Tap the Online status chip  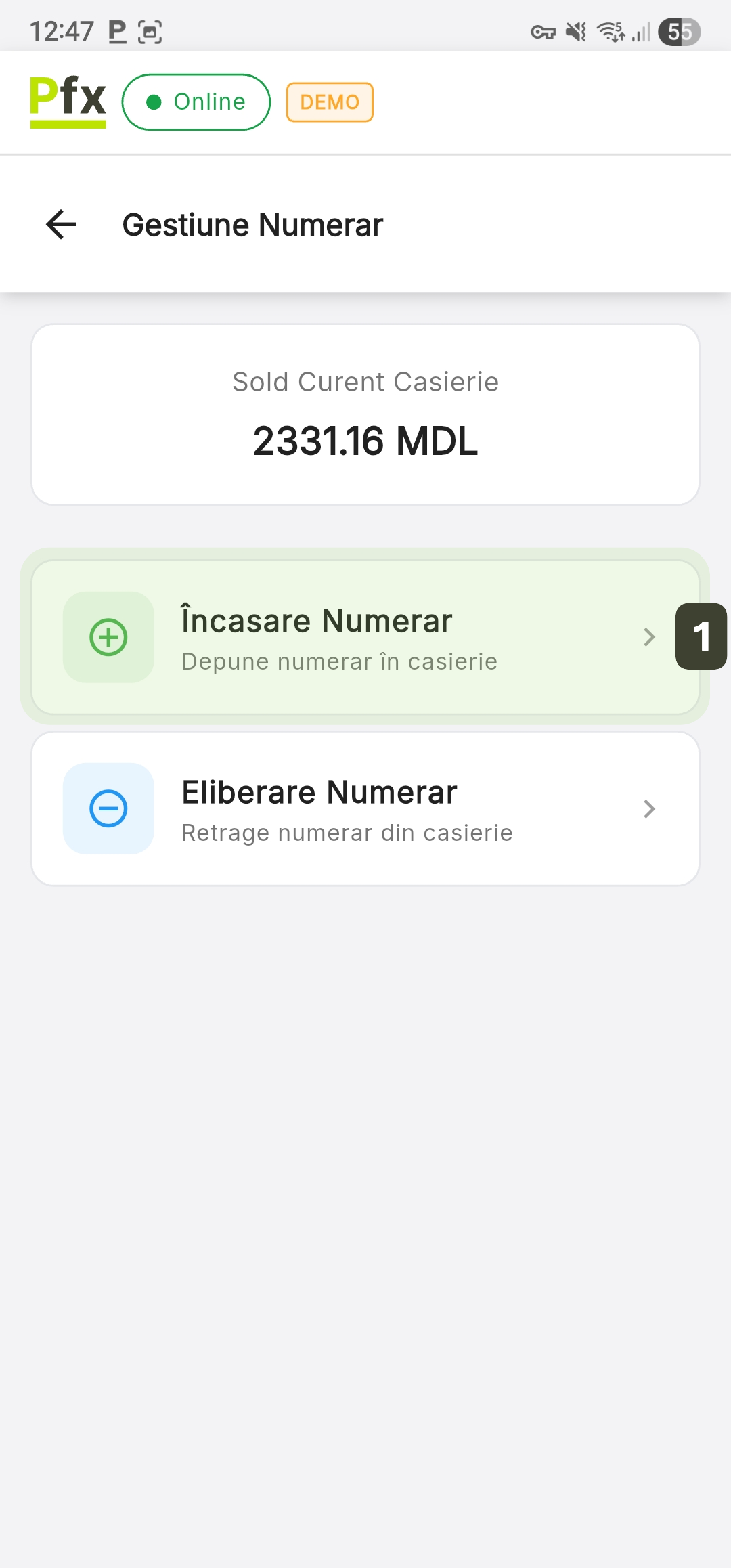tap(196, 102)
